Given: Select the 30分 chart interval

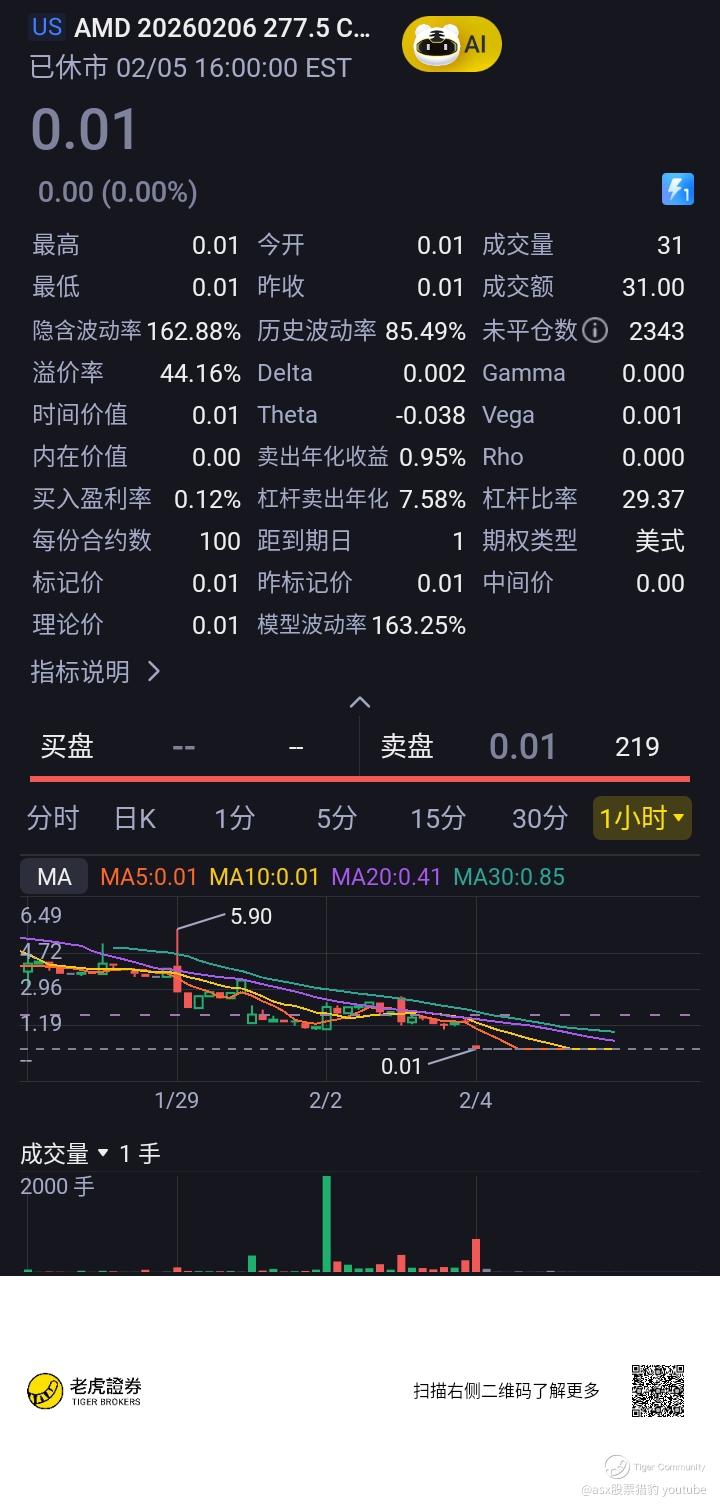Looking at the screenshot, I should [x=540, y=819].
